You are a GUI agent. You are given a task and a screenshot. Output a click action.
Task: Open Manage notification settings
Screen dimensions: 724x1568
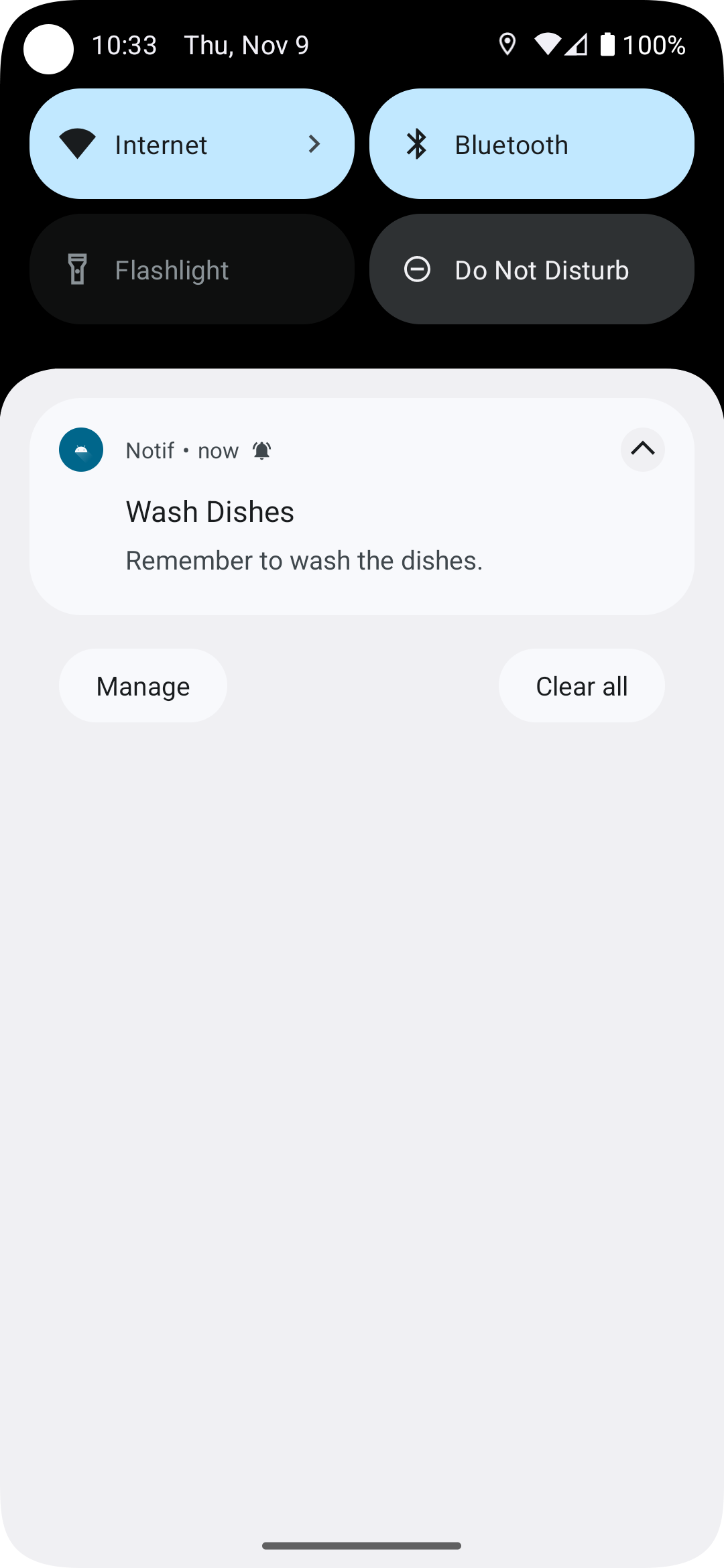tap(143, 685)
